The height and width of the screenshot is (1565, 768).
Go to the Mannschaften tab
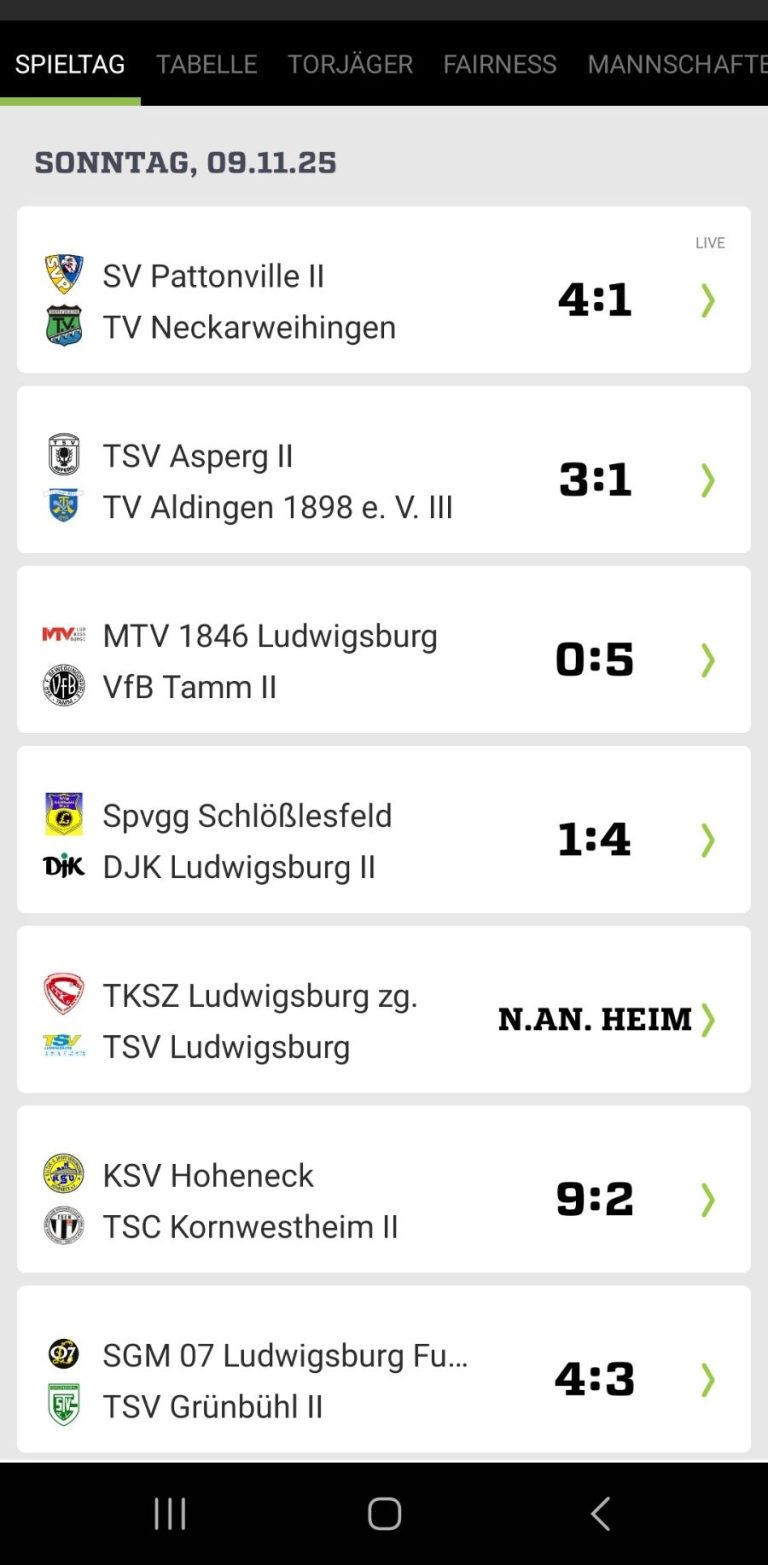[676, 64]
